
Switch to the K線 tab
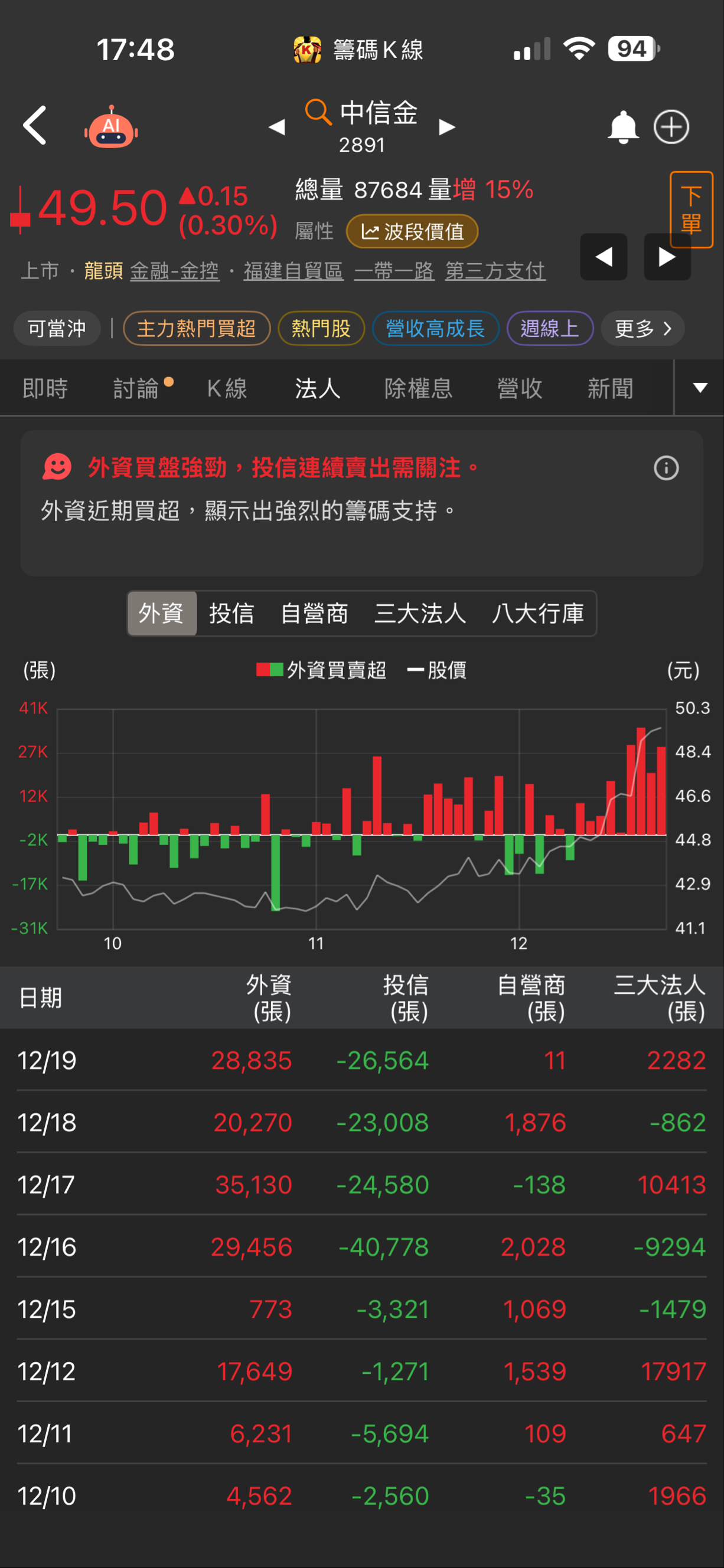coord(227,388)
